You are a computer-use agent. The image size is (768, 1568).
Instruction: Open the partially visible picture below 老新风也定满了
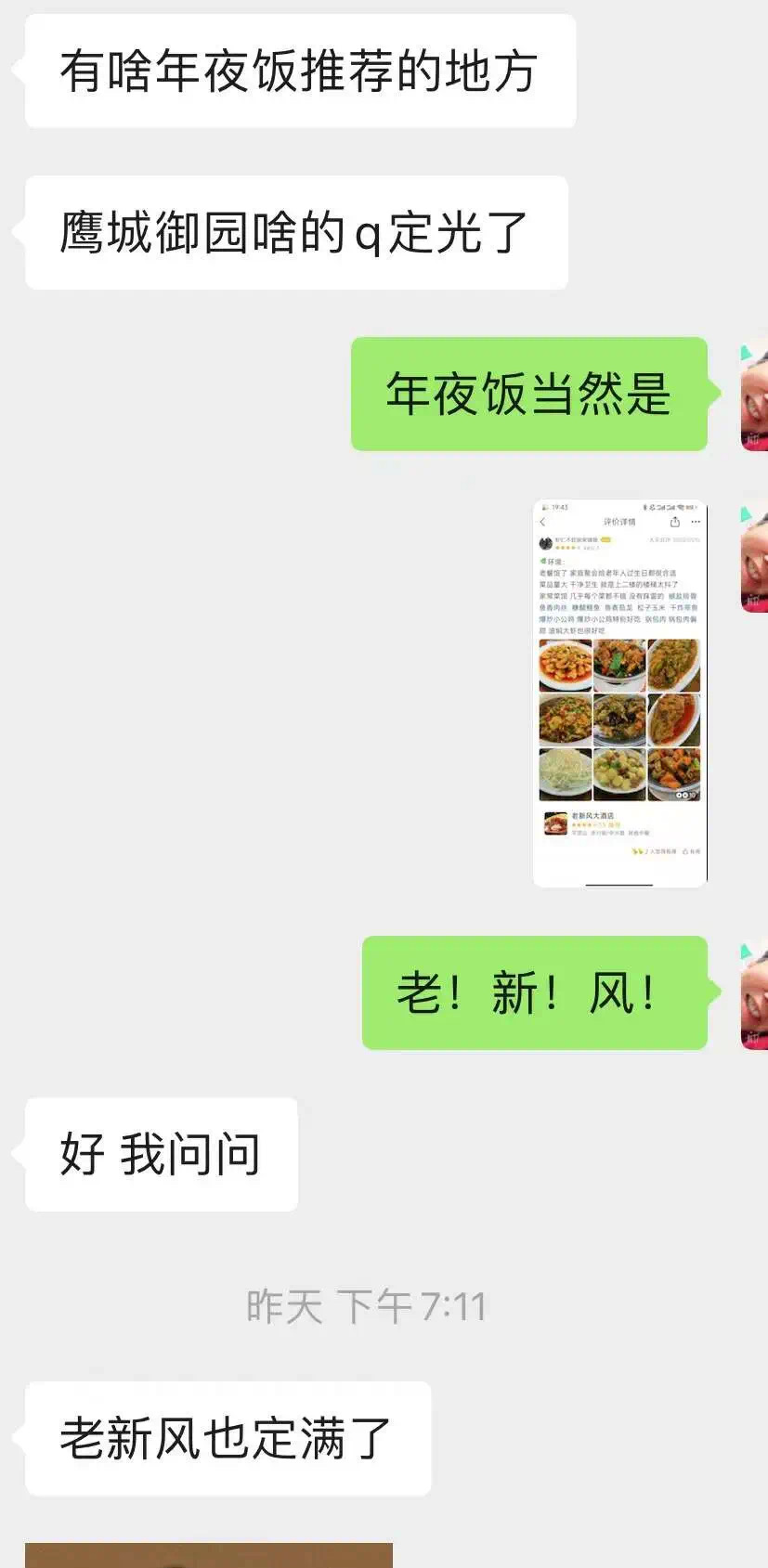coord(209,1555)
